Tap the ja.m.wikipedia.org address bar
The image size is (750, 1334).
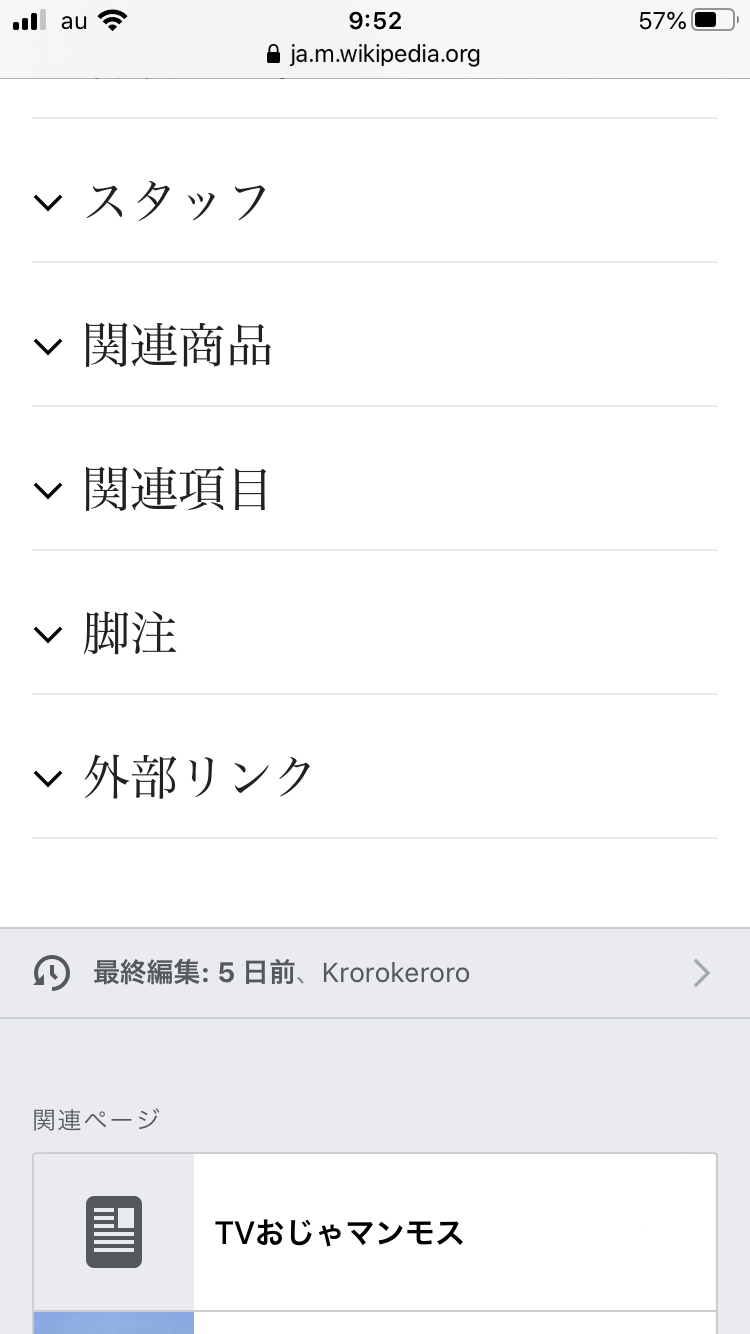click(x=374, y=54)
